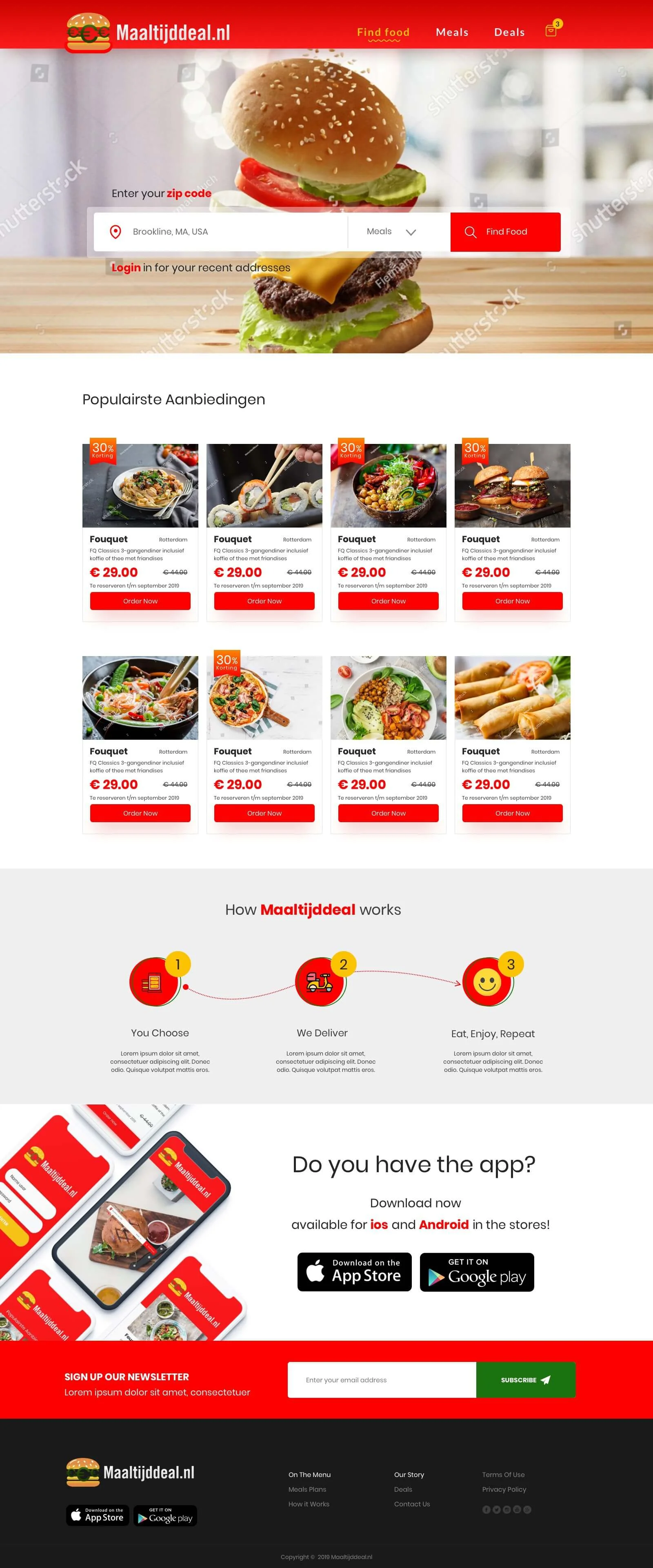
Task: Select the Find food navigation item
Action: [x=383, y=32]
